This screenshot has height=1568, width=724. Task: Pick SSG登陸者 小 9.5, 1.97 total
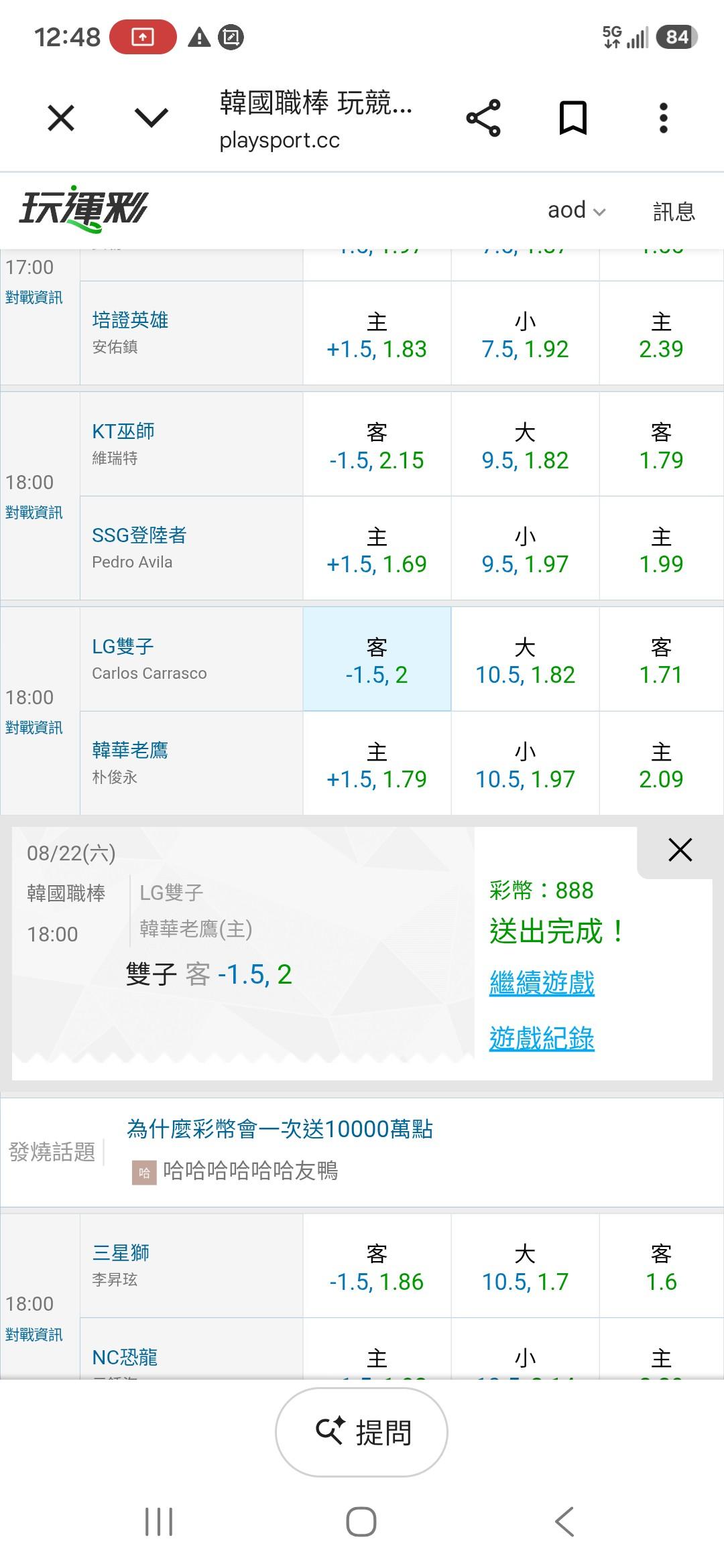pyautogui.click(x=525, y=548)
